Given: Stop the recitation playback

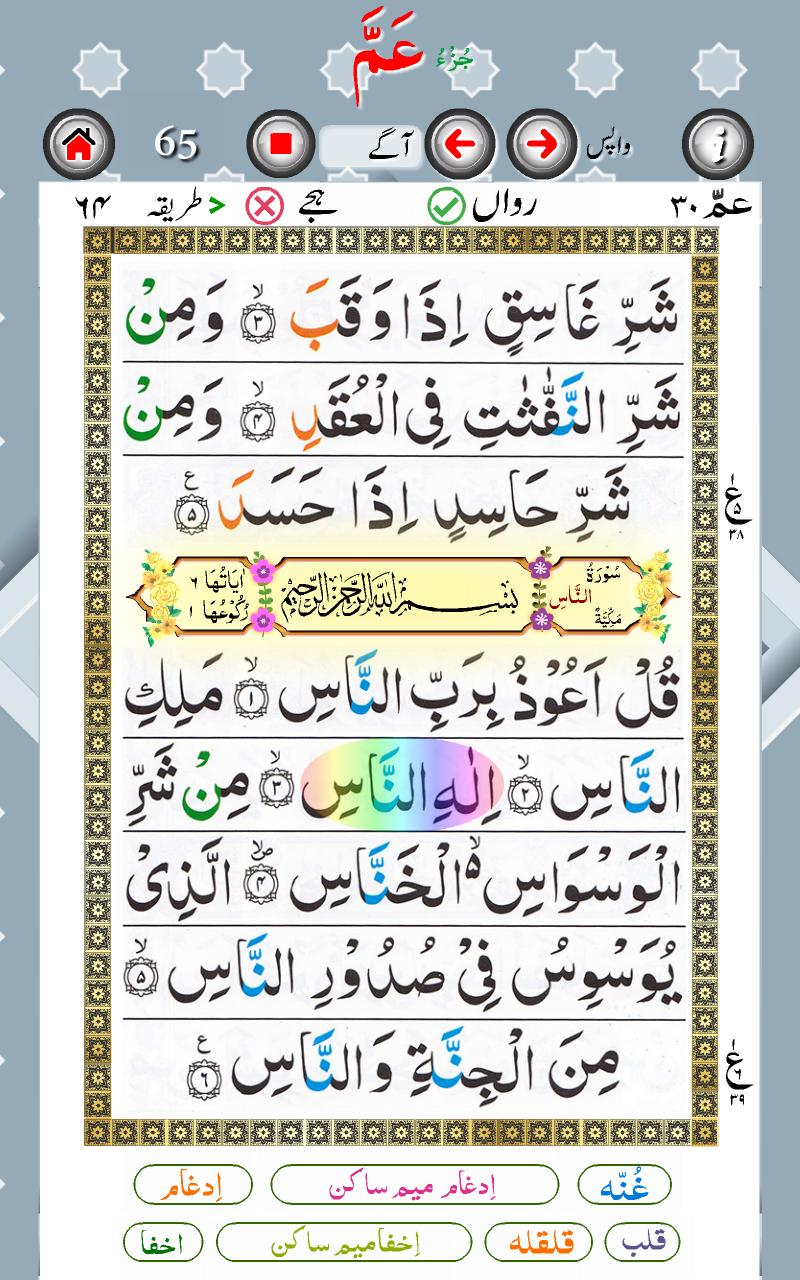Looking at the screenshot, I should [282, 146].
